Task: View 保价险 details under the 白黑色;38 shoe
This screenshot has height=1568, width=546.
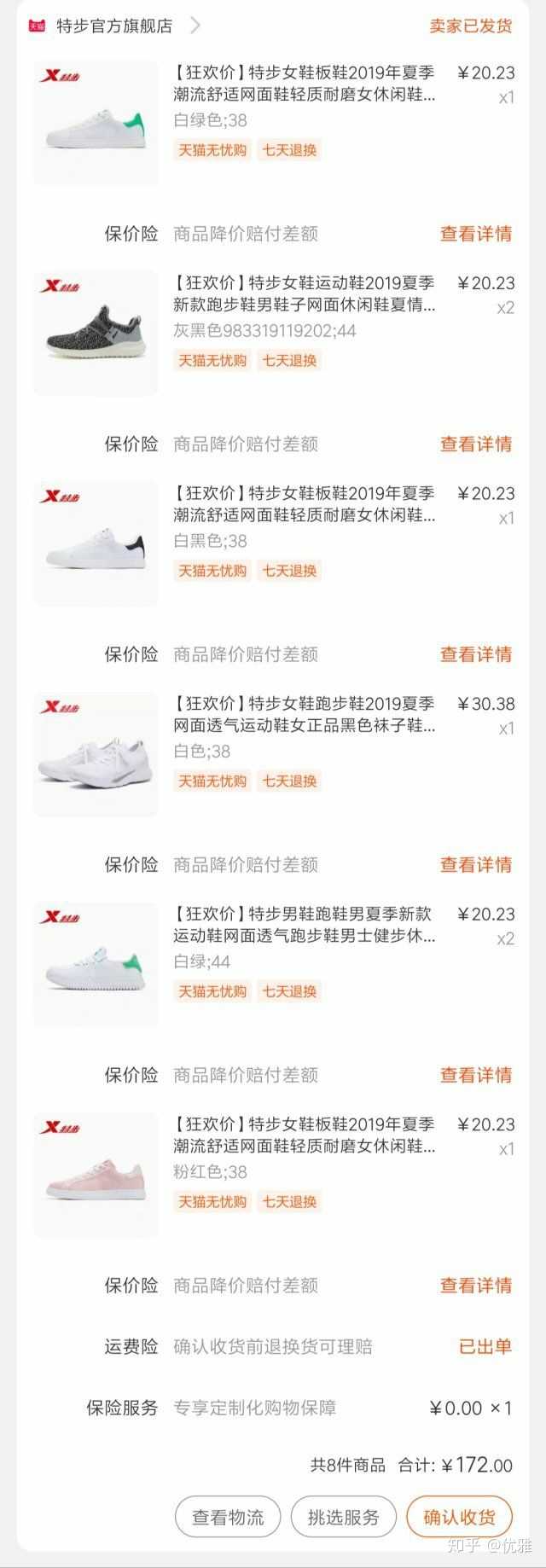Action: [475, 654]
